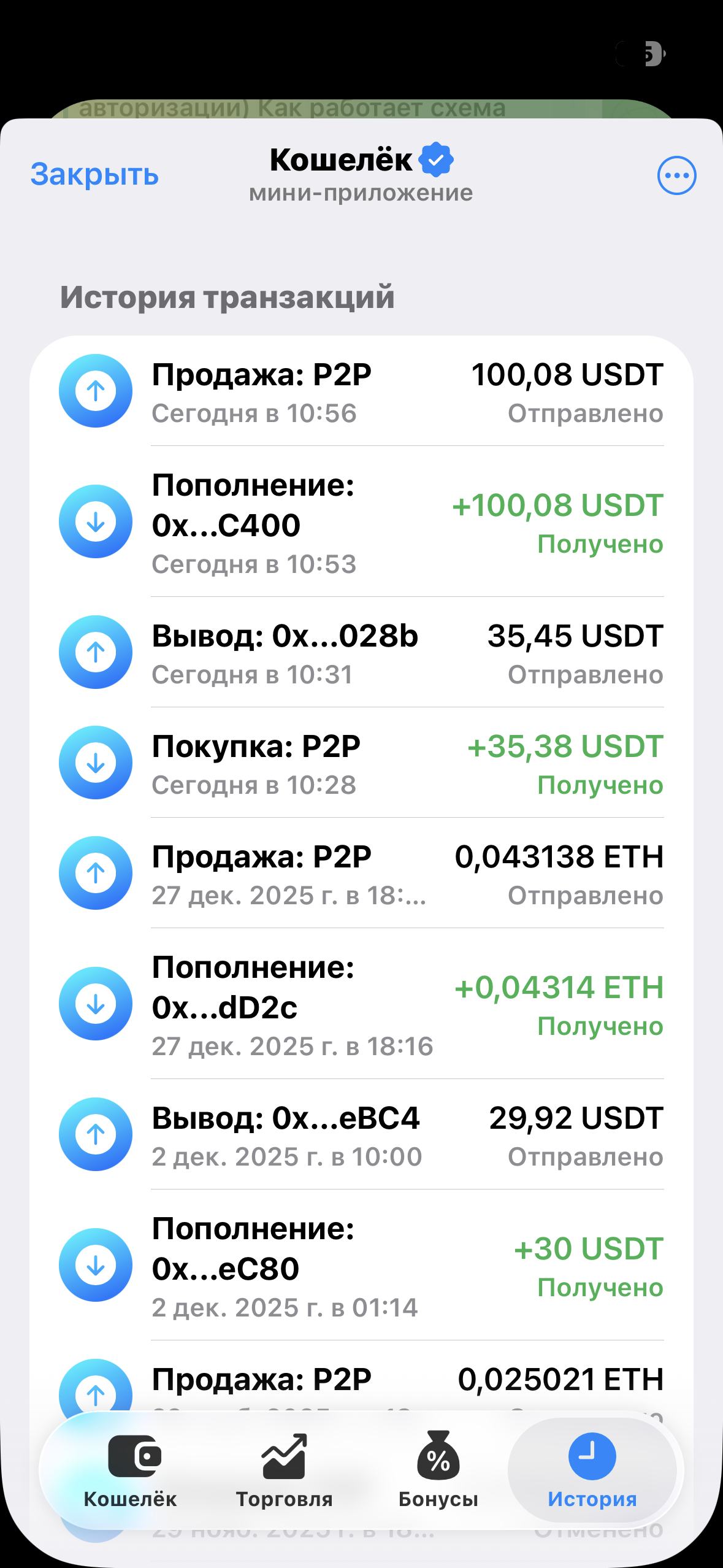The width and height of the screenshot is (723, 1568).
Task: Open the three-dot options menu
Action: tap(676, 175)
